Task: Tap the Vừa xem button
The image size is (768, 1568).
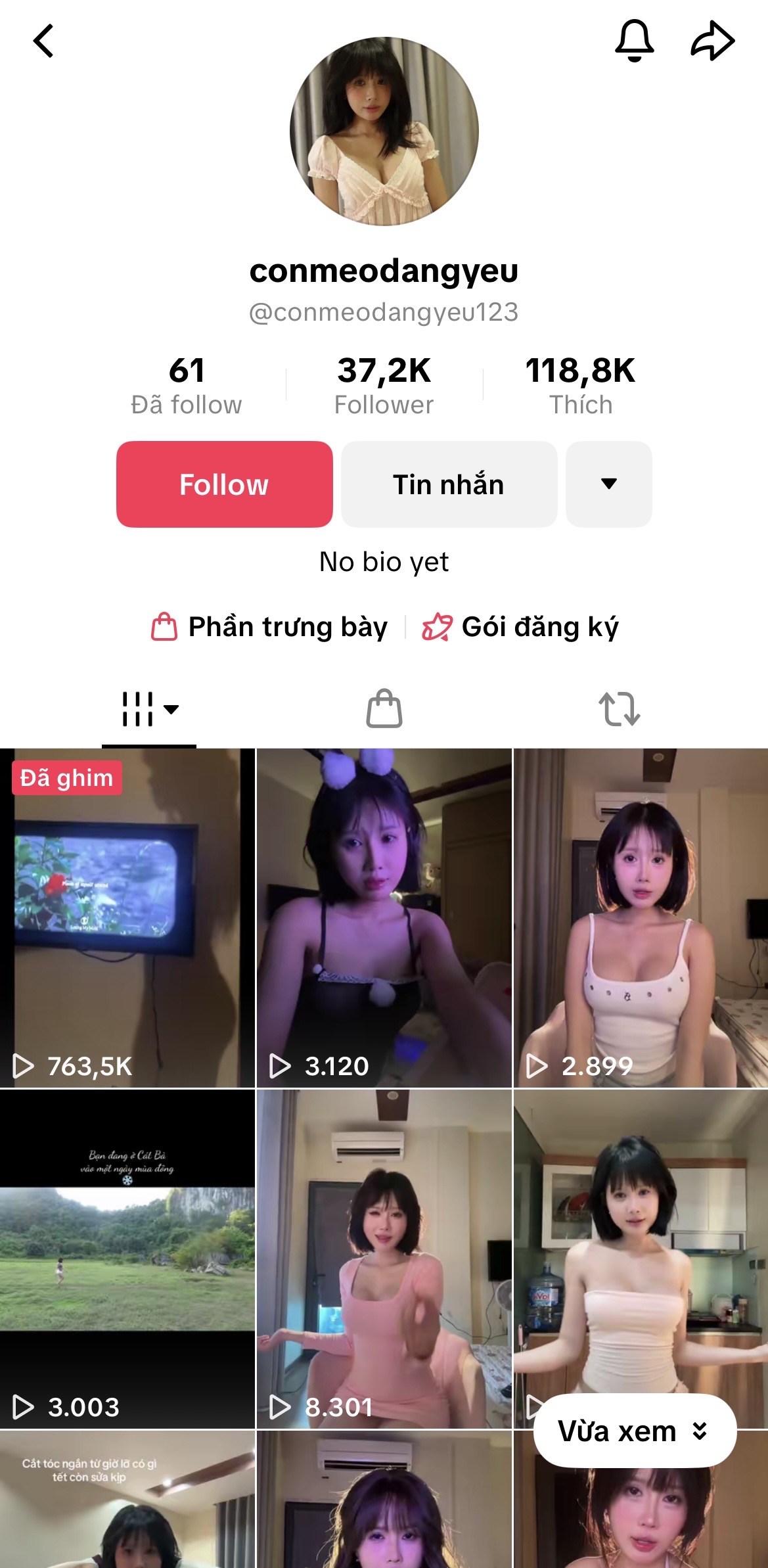Action: [634, 1431]
